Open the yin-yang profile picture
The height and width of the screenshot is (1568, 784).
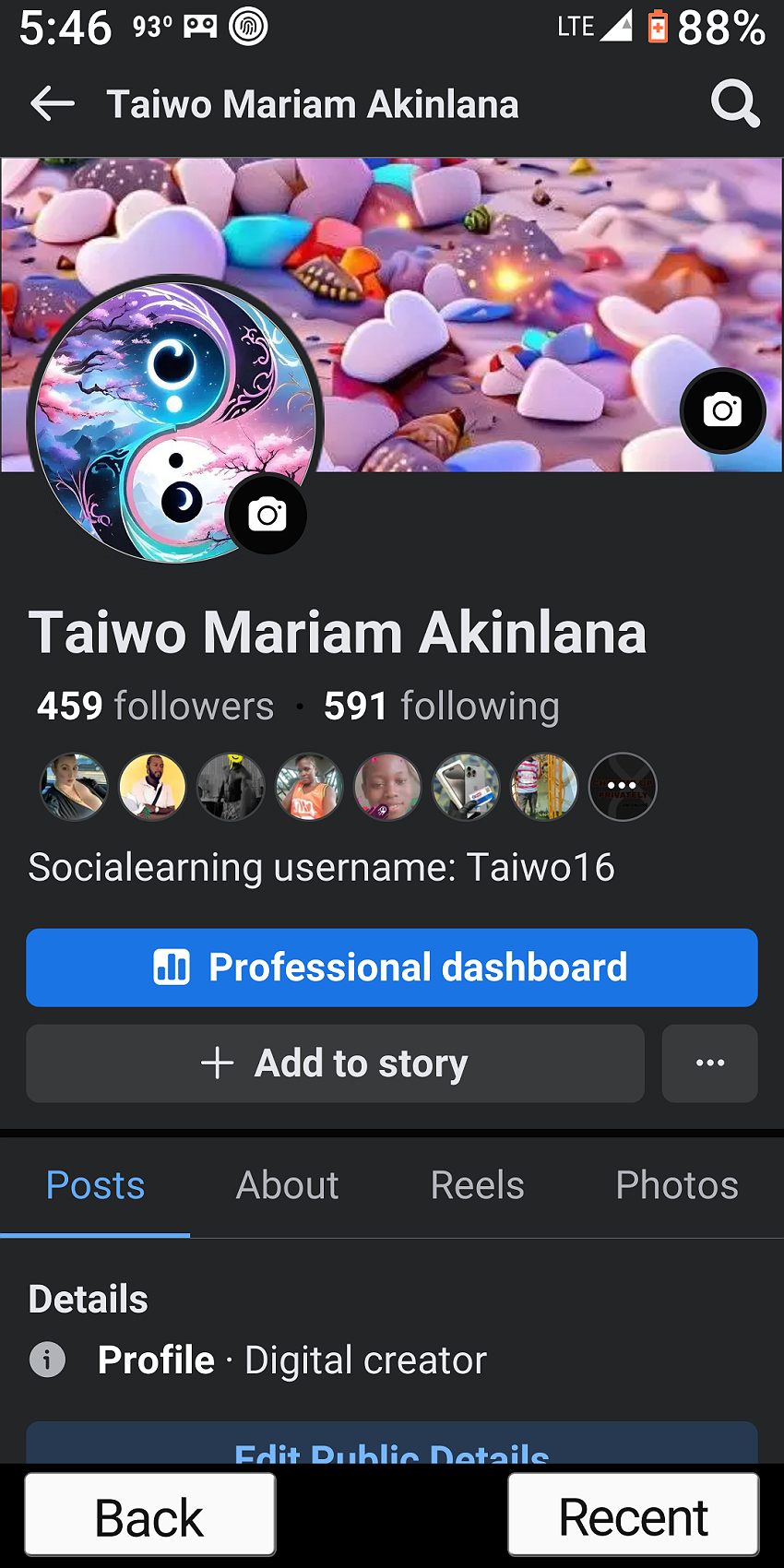157,406
